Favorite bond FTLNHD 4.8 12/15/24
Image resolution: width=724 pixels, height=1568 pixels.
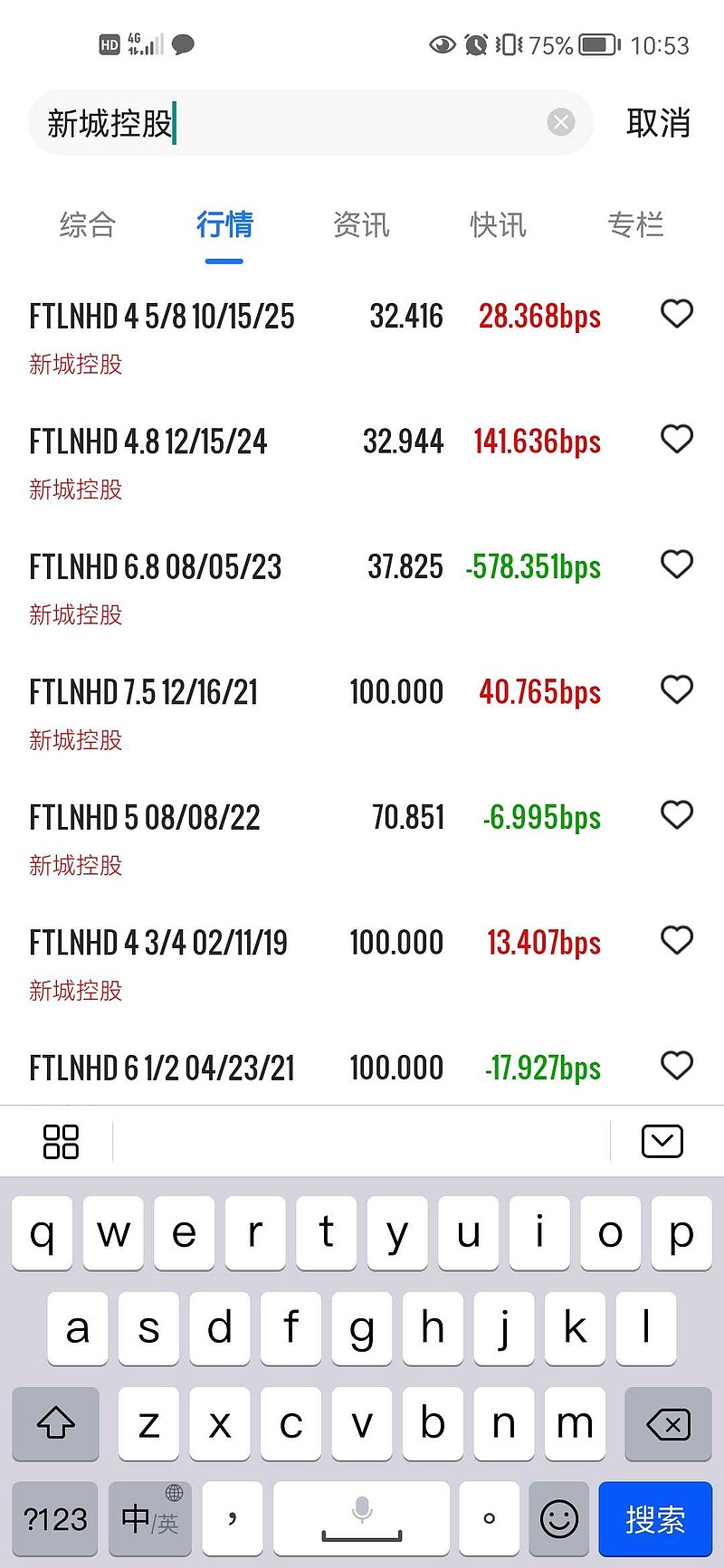pyautogui.click(x=677, y=440)
